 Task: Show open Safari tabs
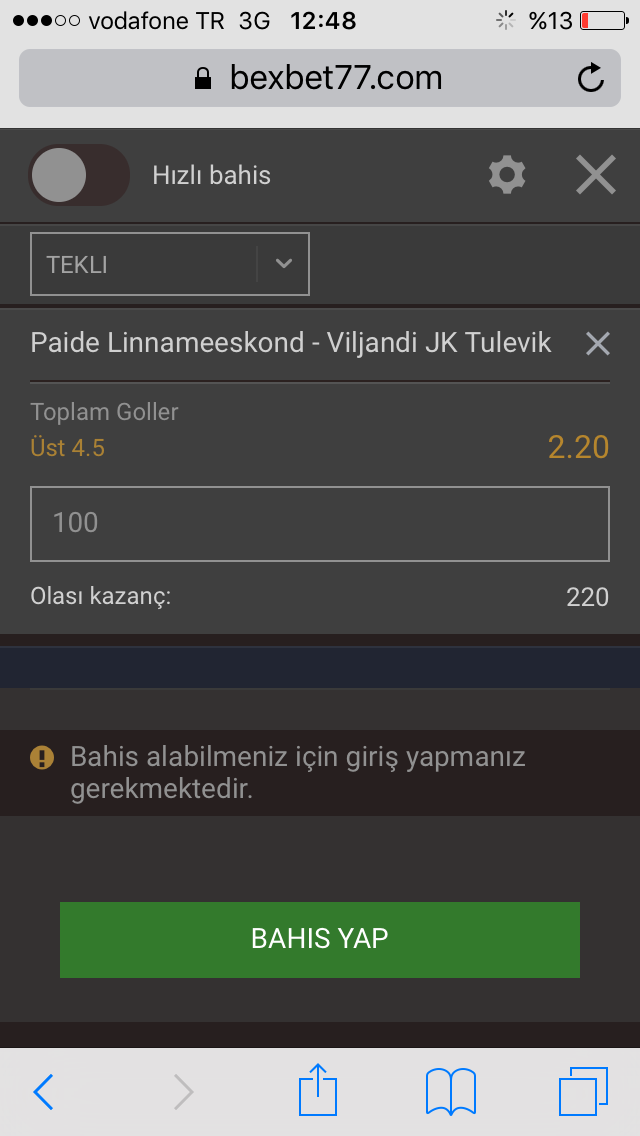point(583,1091)
